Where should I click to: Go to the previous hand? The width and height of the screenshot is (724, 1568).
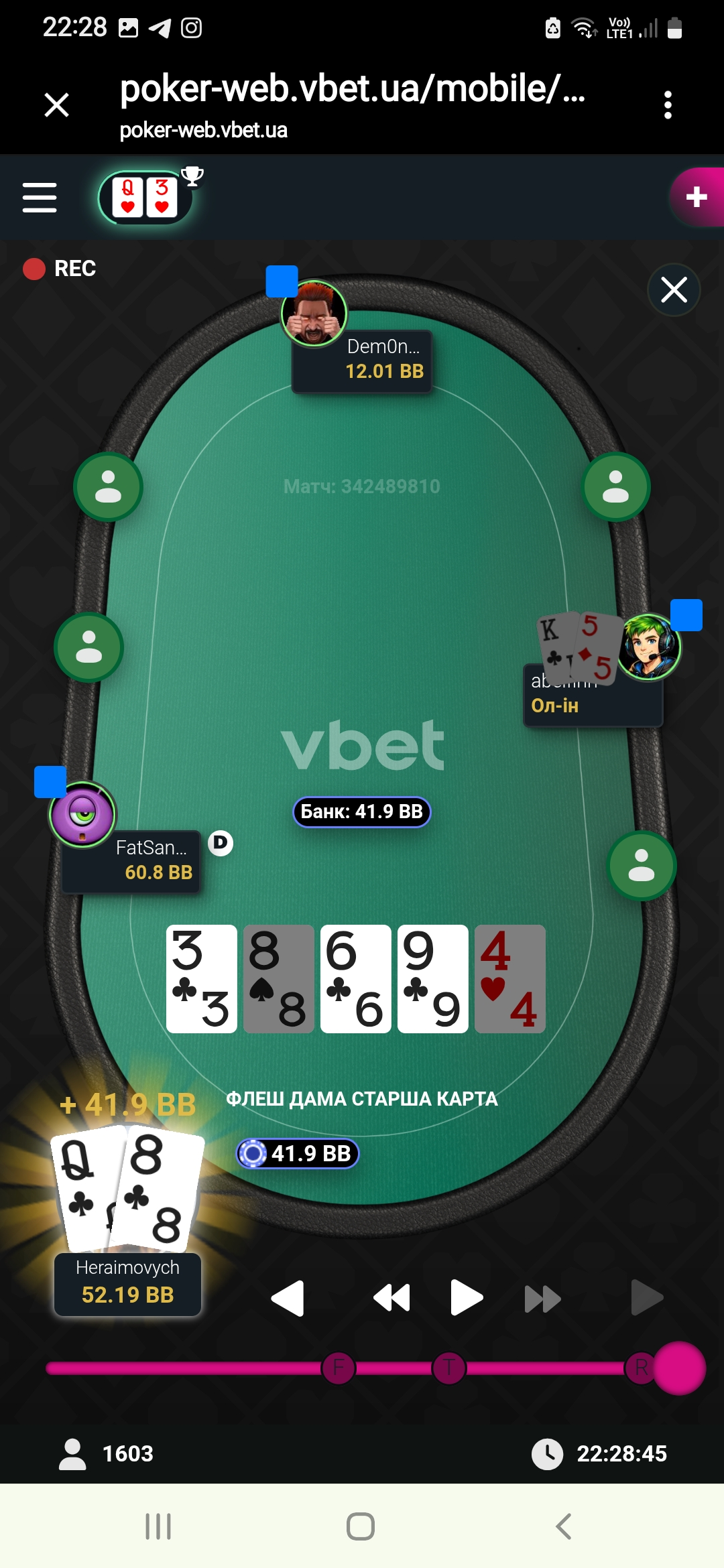tap(288, 1298)
